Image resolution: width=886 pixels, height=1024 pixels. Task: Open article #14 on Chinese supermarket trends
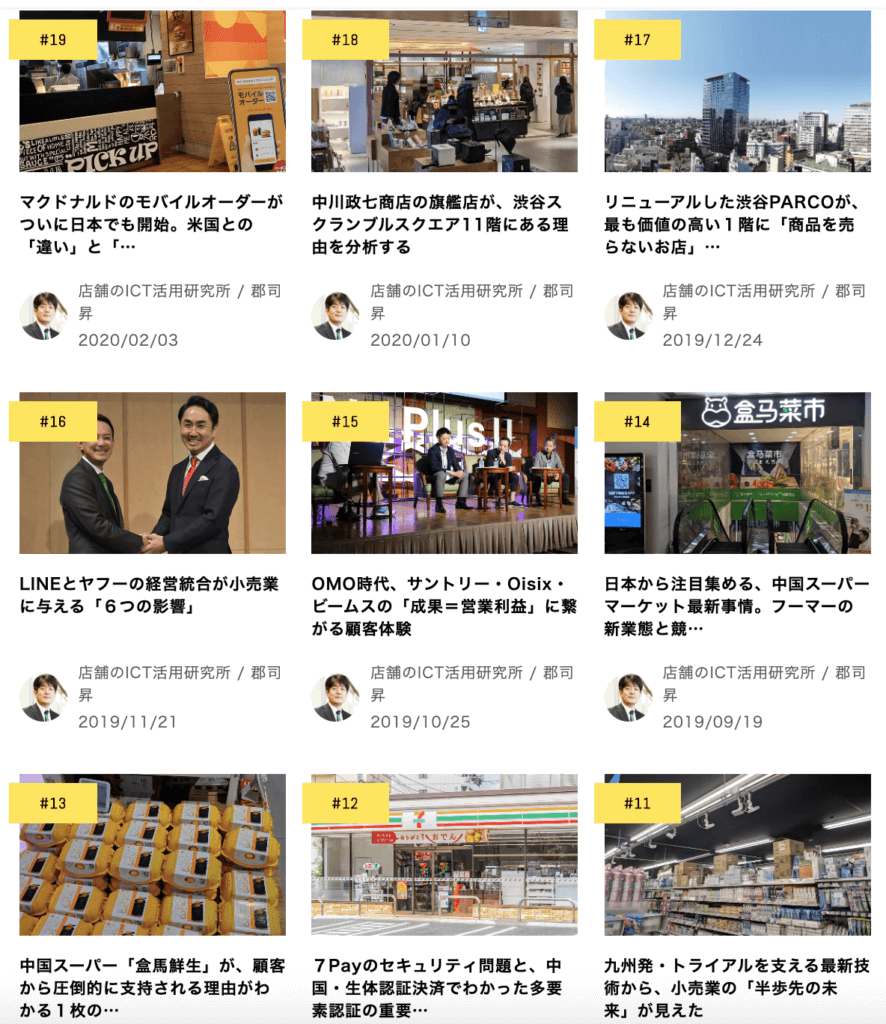737,473
